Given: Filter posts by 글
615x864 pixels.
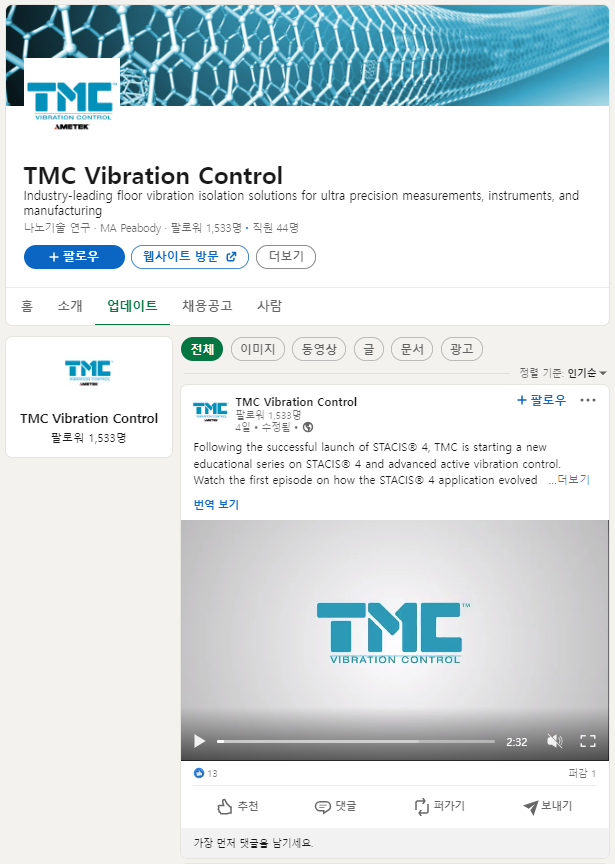Looking at the screenshot, I should point(368,349).
